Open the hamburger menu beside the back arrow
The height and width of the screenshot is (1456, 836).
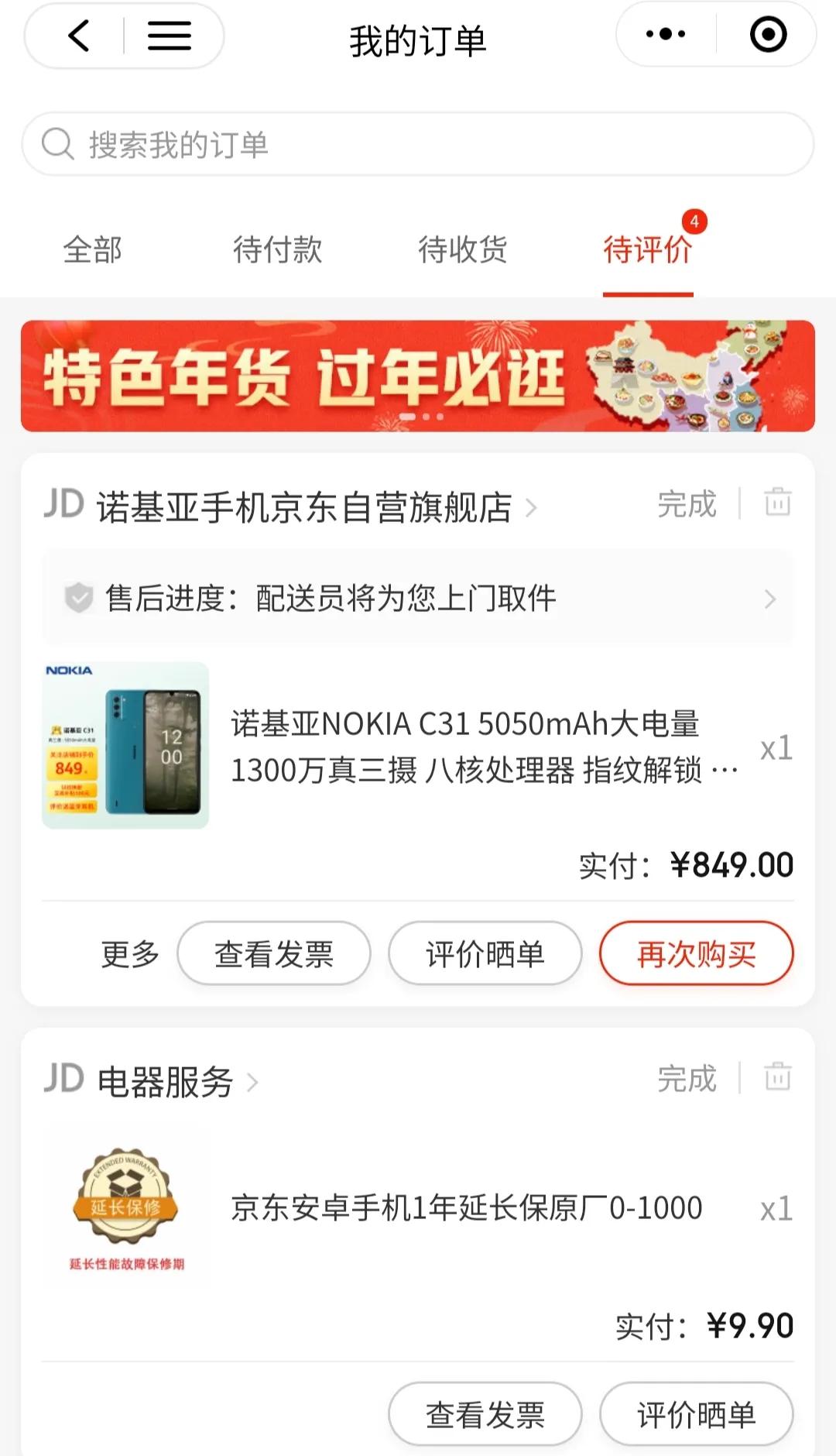coord(169,35)
